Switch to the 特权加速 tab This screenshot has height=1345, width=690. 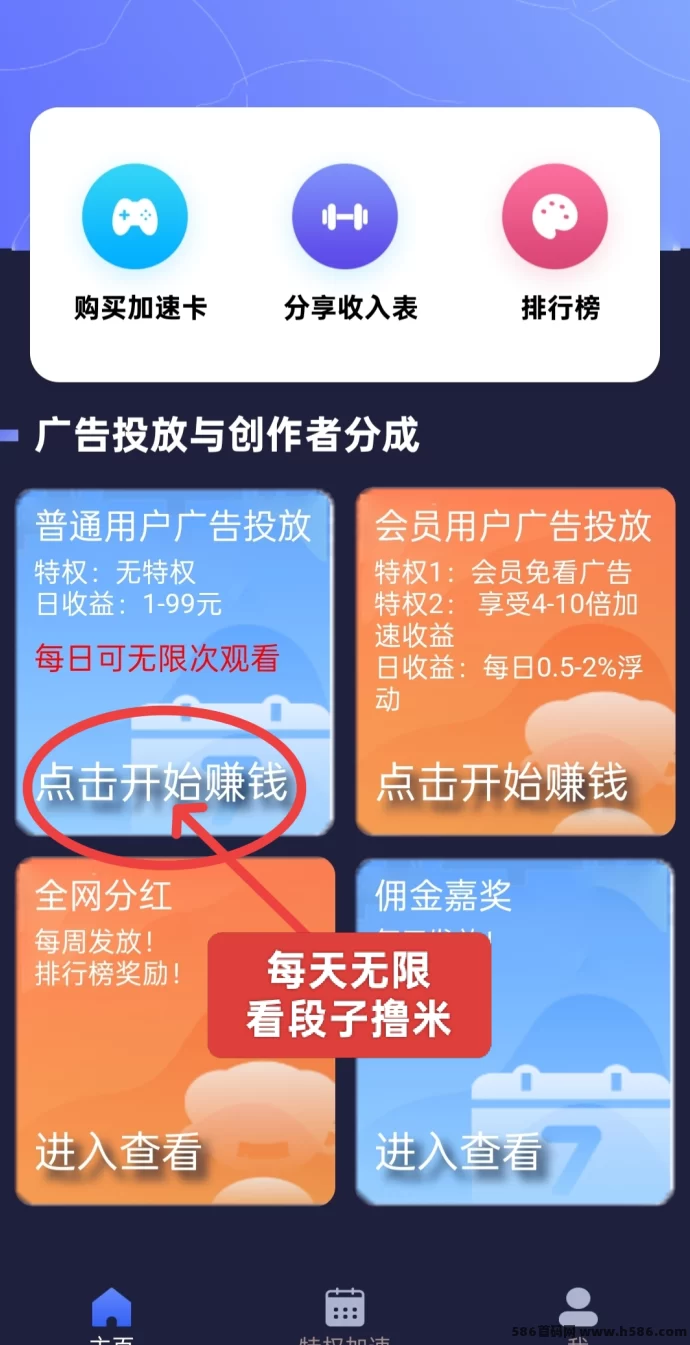[x=345, y=1312]
